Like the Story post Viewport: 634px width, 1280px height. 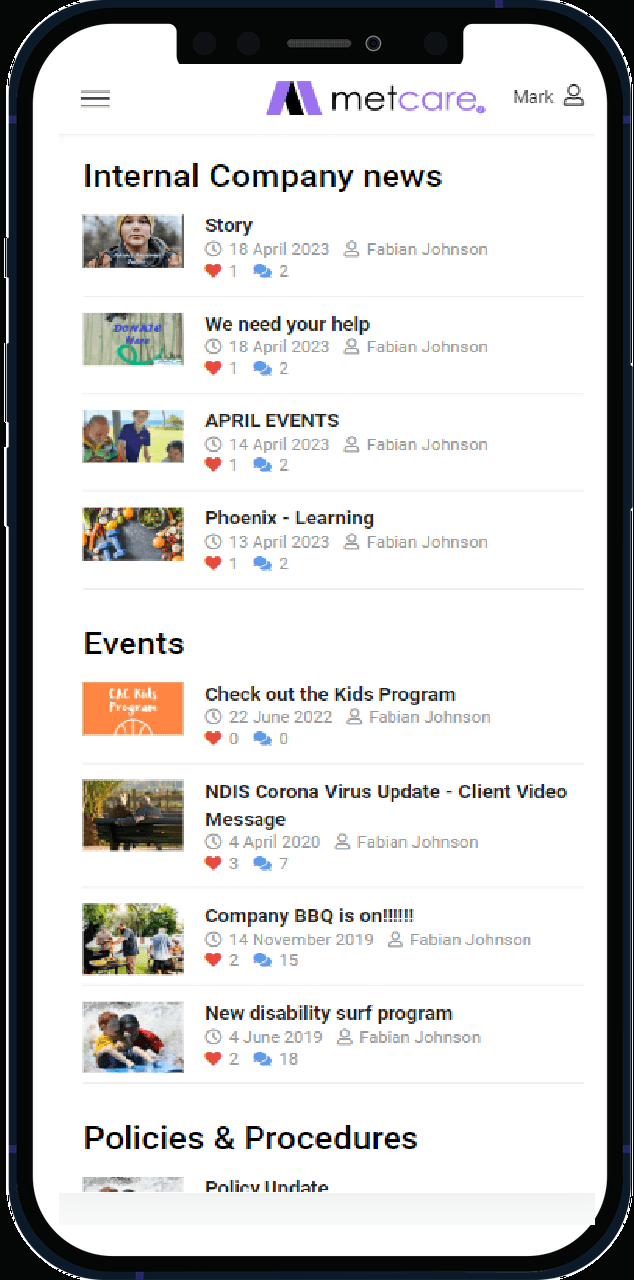[x=213, y=271]
